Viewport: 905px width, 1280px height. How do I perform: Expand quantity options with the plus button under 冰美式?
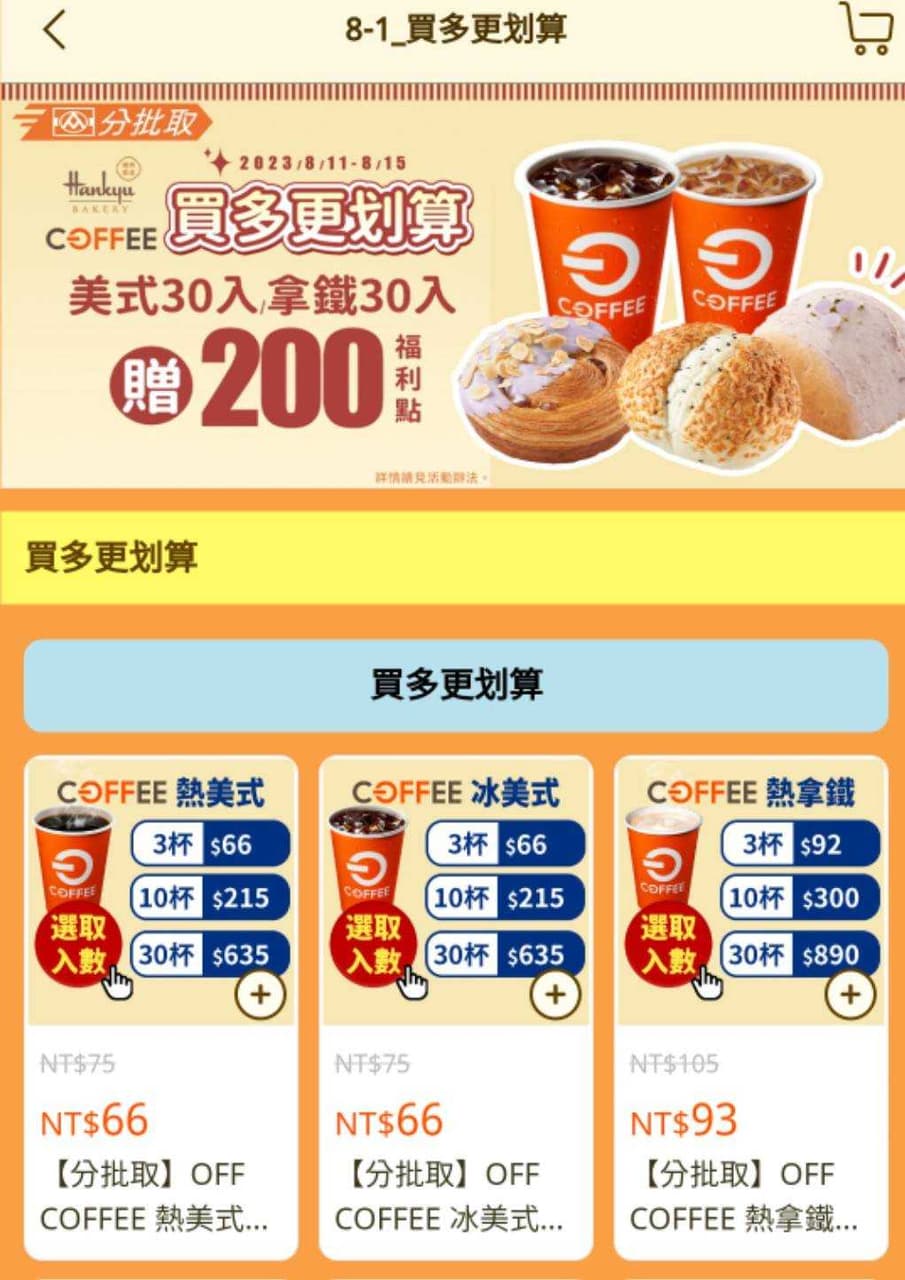tap(555, 995)
